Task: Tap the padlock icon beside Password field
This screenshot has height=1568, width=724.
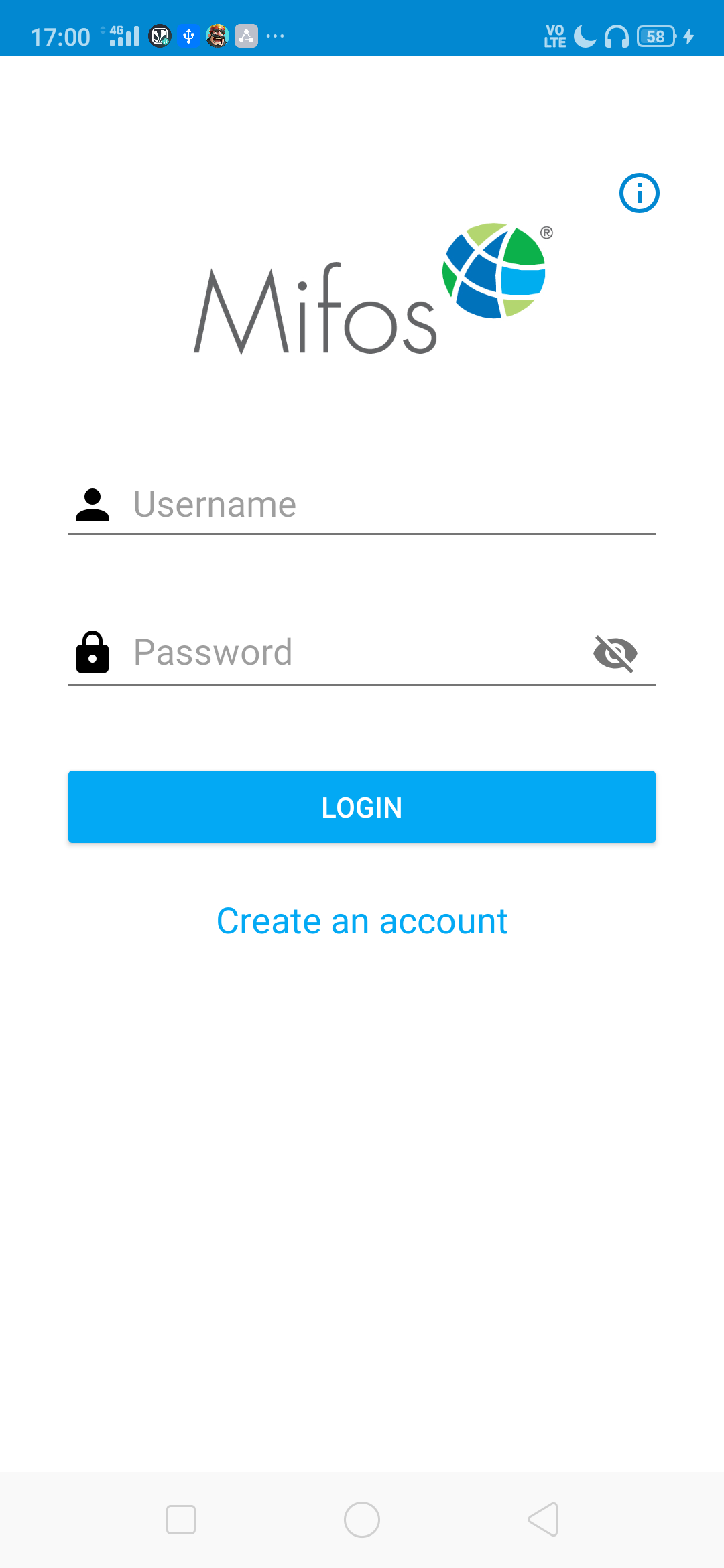Action: click(x=94, y=652)
